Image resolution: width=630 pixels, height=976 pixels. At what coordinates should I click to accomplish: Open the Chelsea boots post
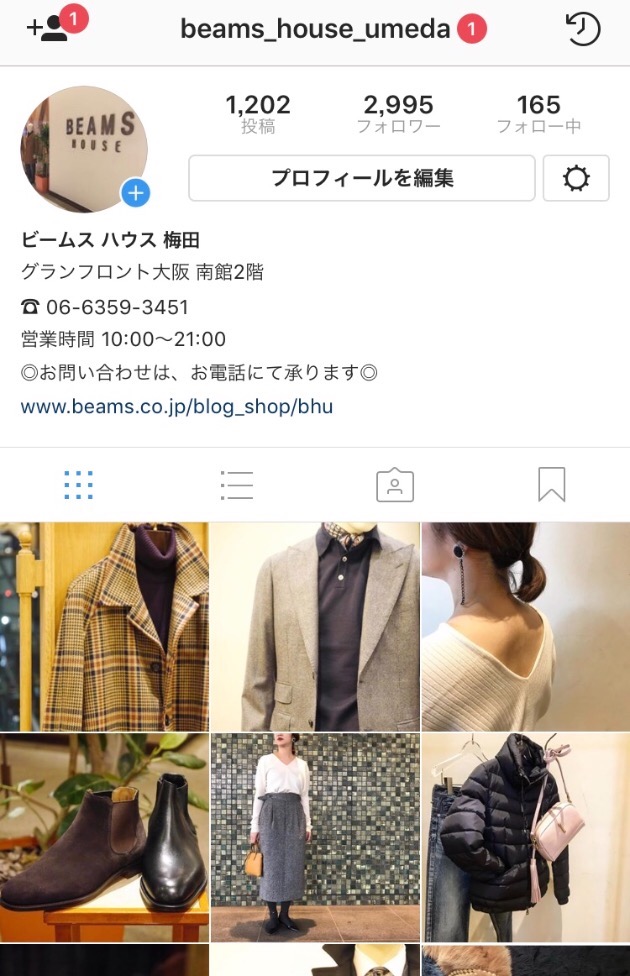(x=104, y=837)
